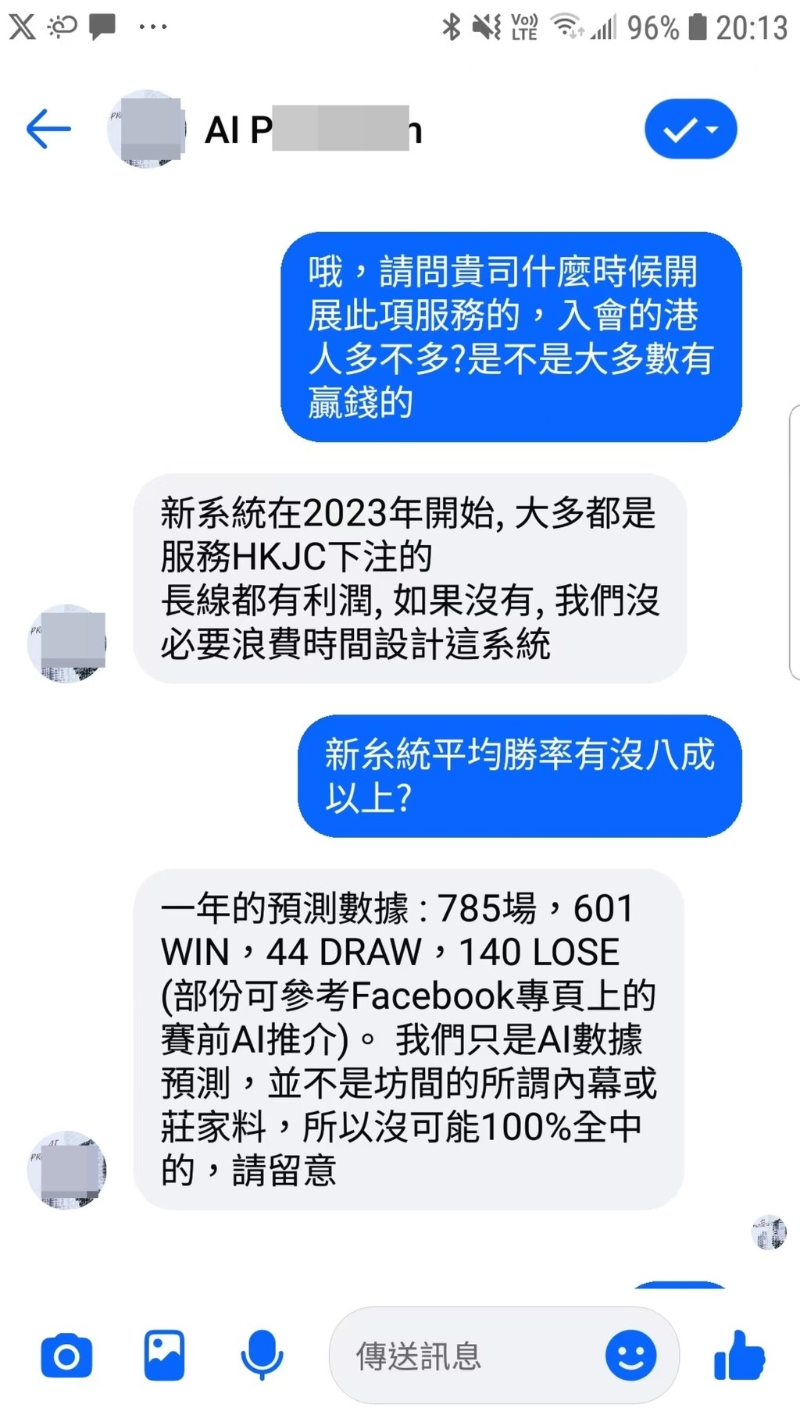This screenshot has height=1422, width=800.
Task: Attach an image from the gallery
Action: (x=163, y=1356)
